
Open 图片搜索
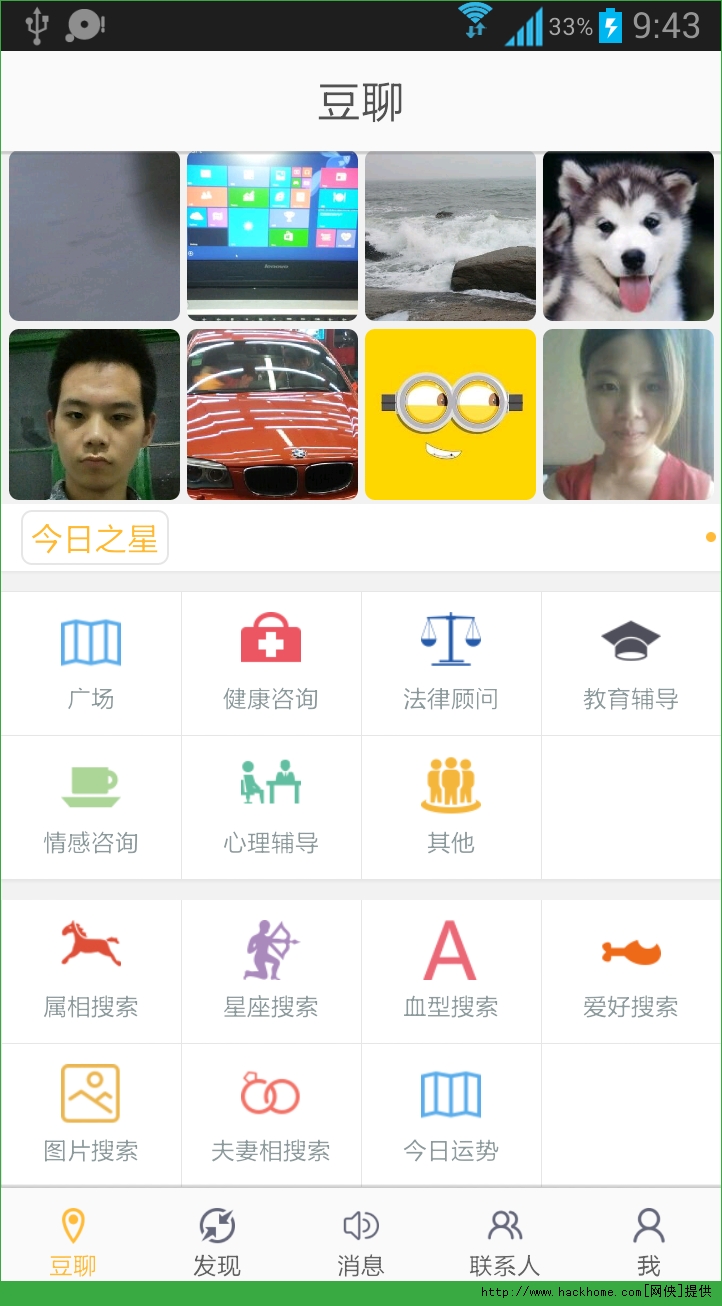tap(91, 1115)
